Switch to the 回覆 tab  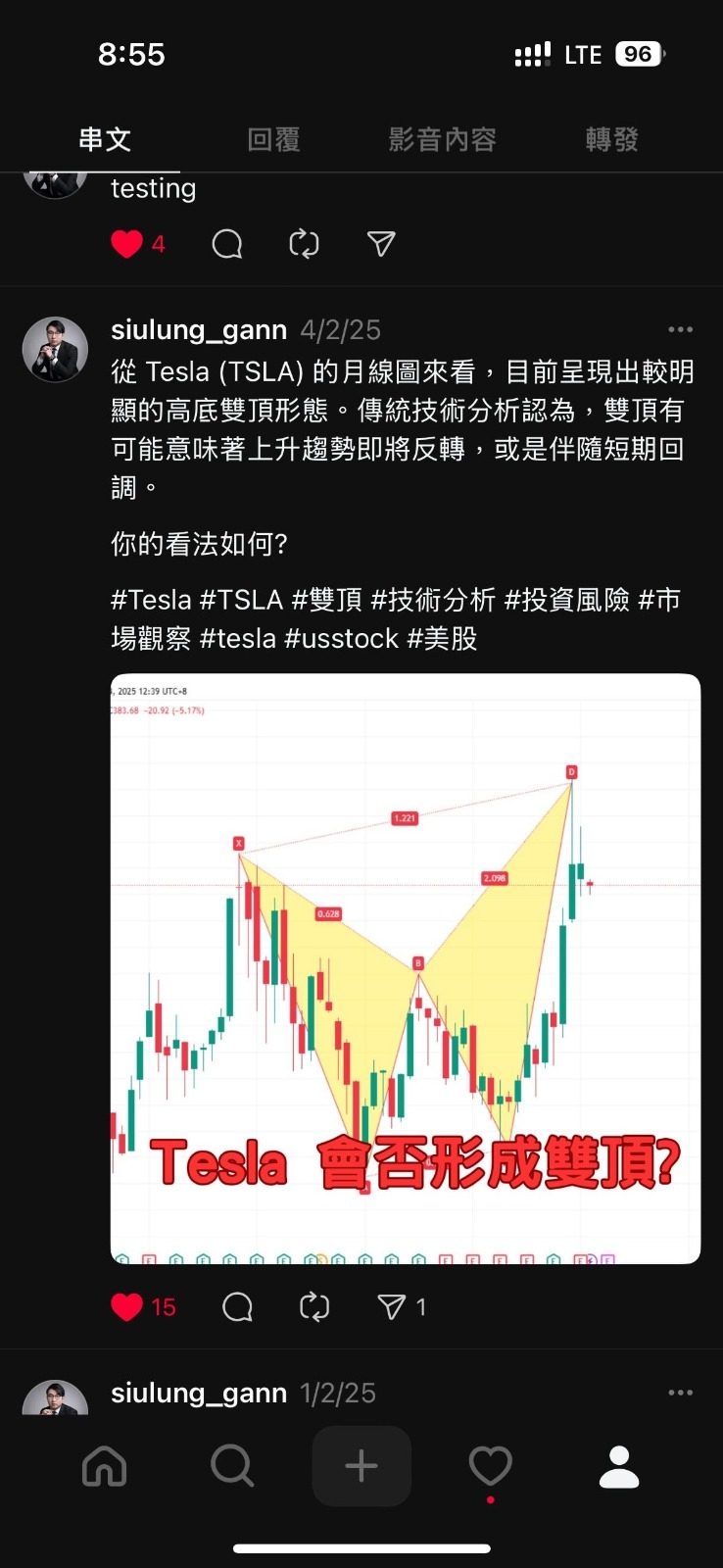(x=271, y=139)
